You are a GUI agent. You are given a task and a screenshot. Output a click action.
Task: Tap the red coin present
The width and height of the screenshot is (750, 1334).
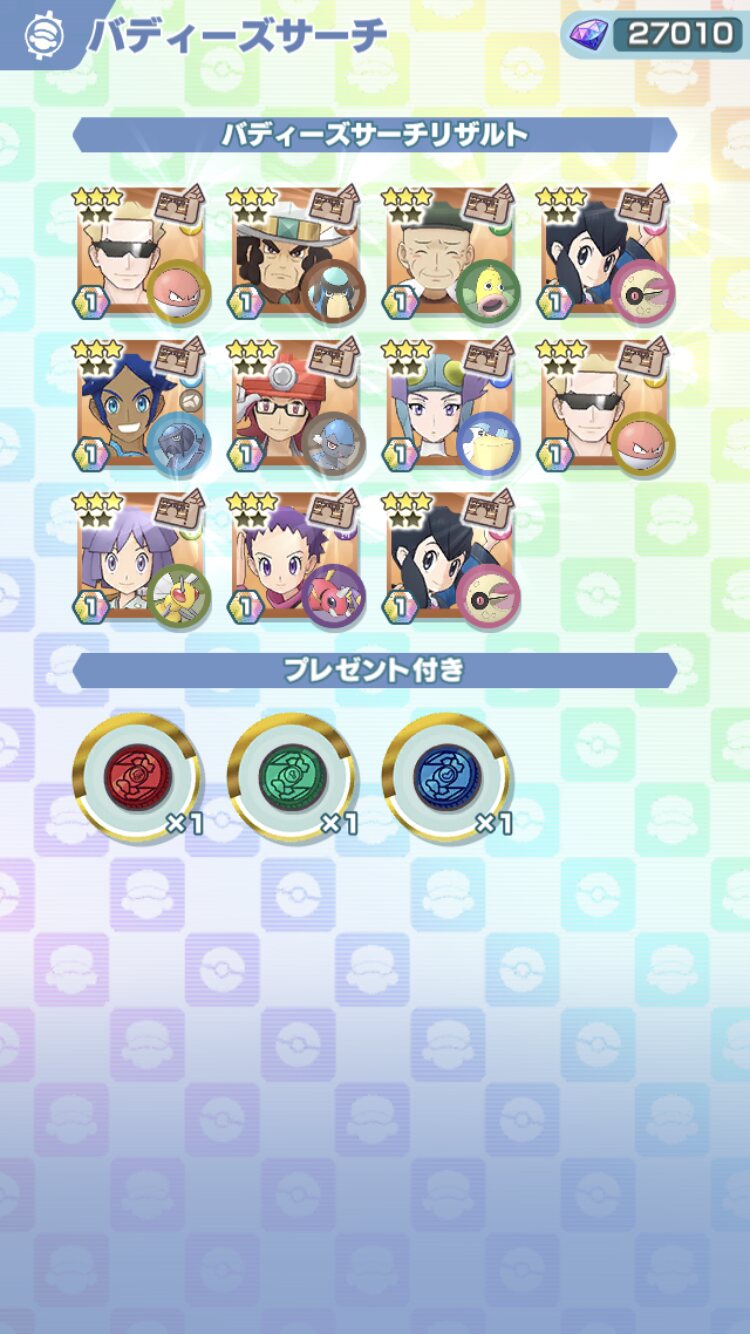[137, 777]
